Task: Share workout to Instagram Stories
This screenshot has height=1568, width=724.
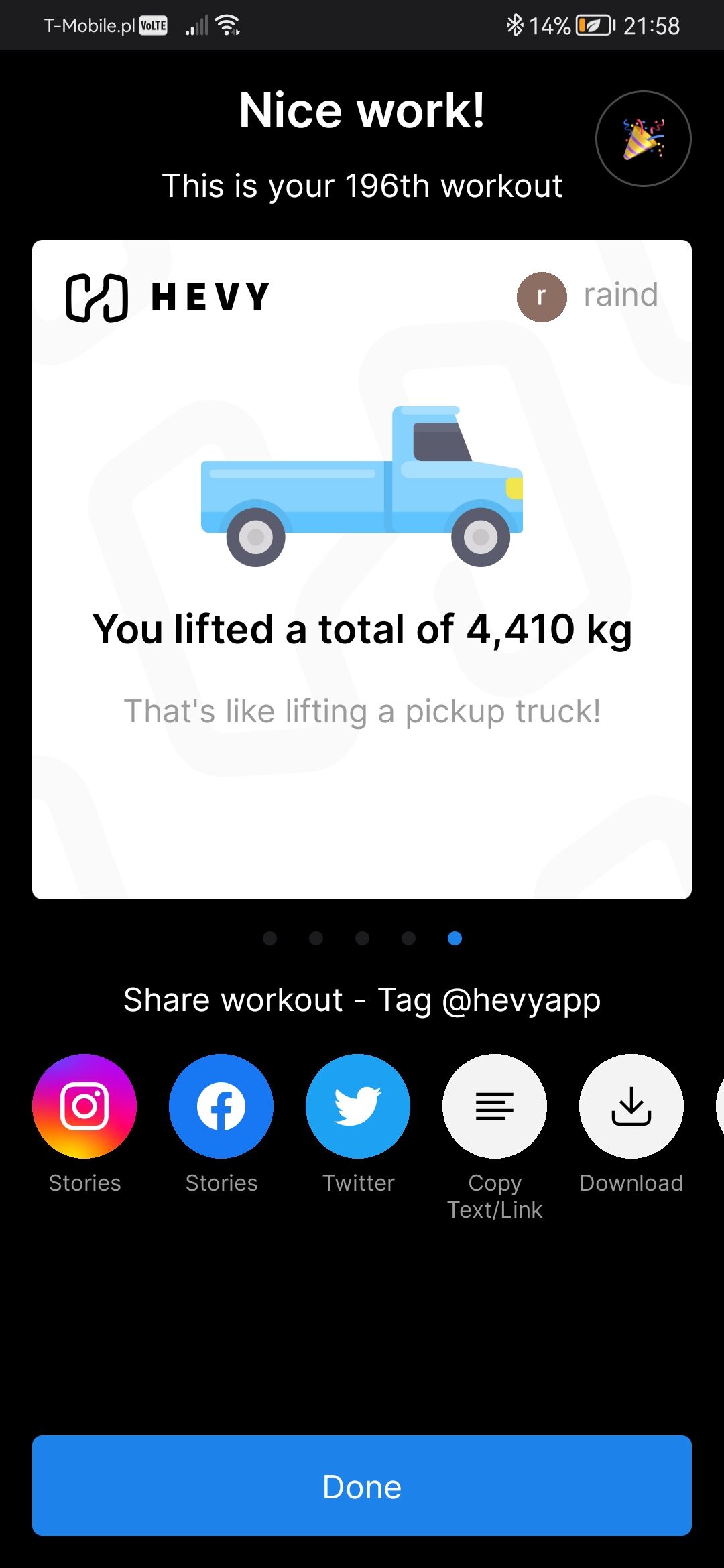Action: coord(84,1106)
